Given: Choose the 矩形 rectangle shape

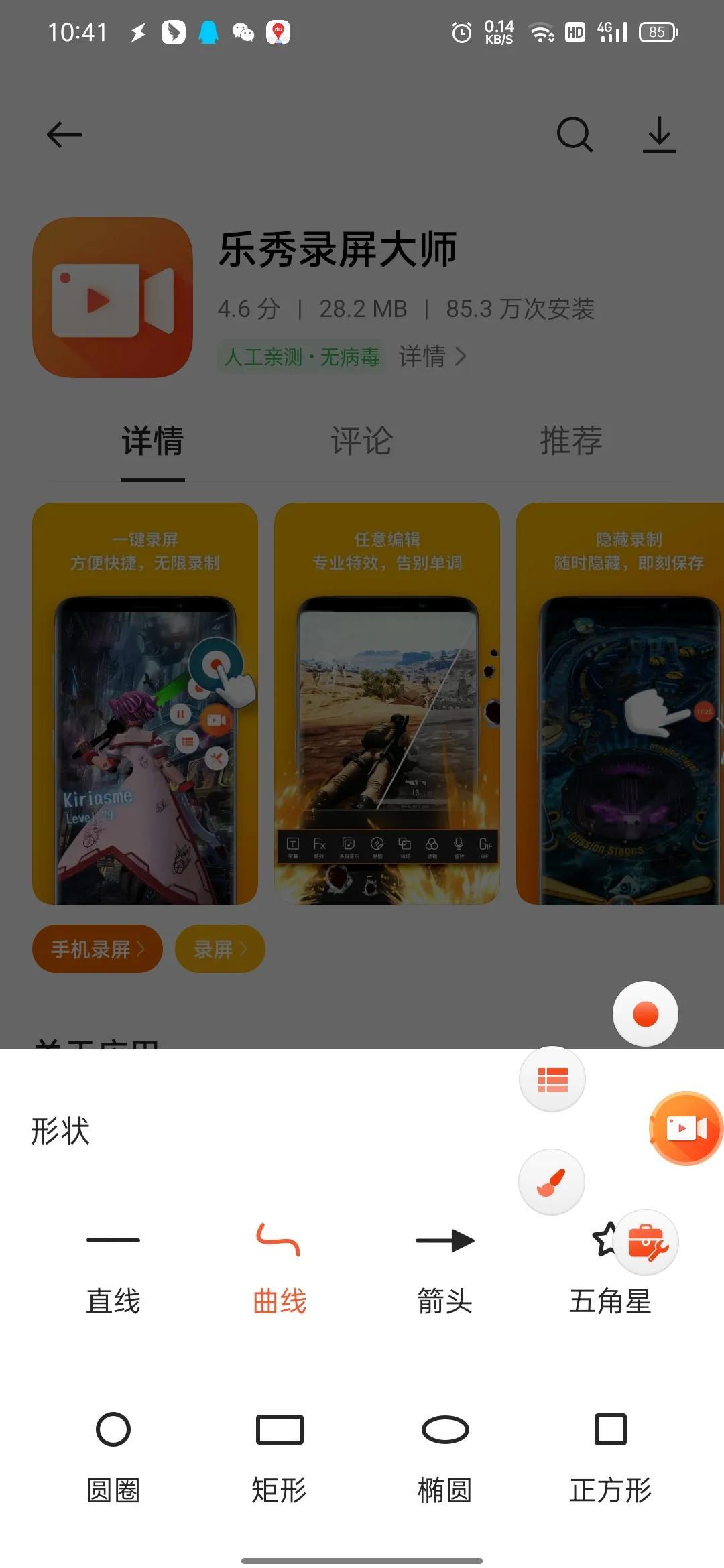Looking at the screenshot, I should (279, 1455).
